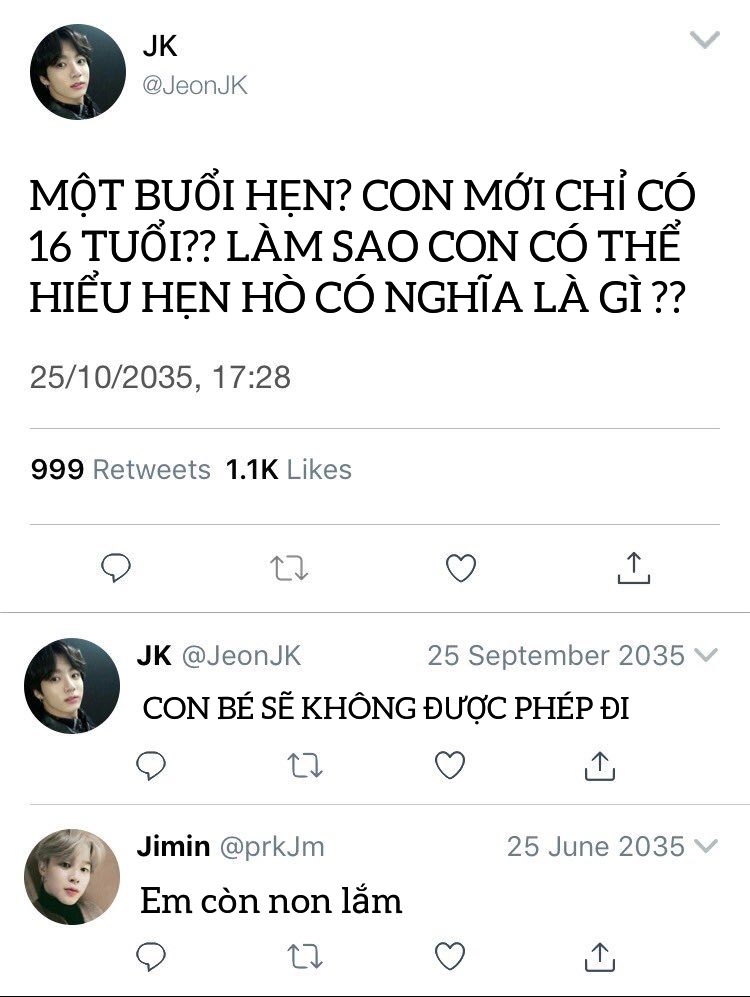
Task: Share JK's 25 September reply
Action: (x=599, y=765)
